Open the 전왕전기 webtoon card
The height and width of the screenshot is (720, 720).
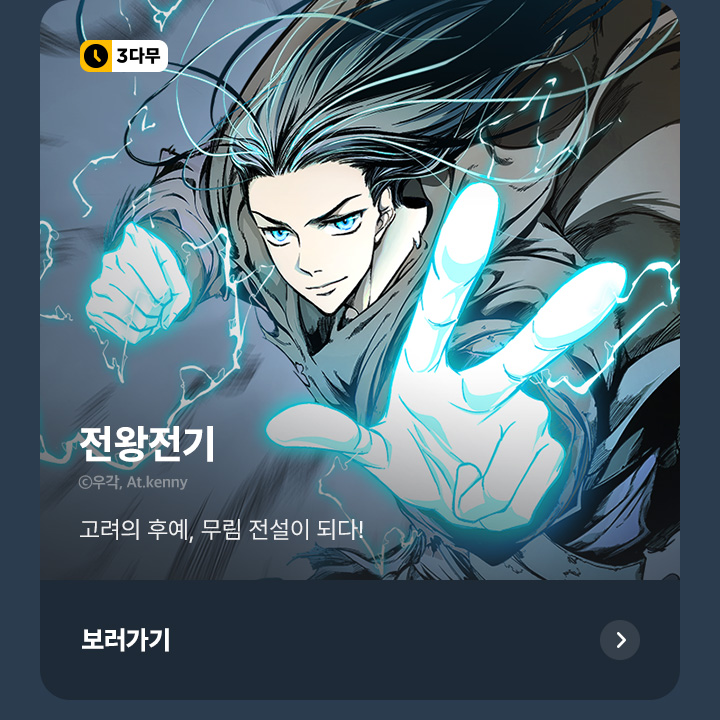coord(360,300)
